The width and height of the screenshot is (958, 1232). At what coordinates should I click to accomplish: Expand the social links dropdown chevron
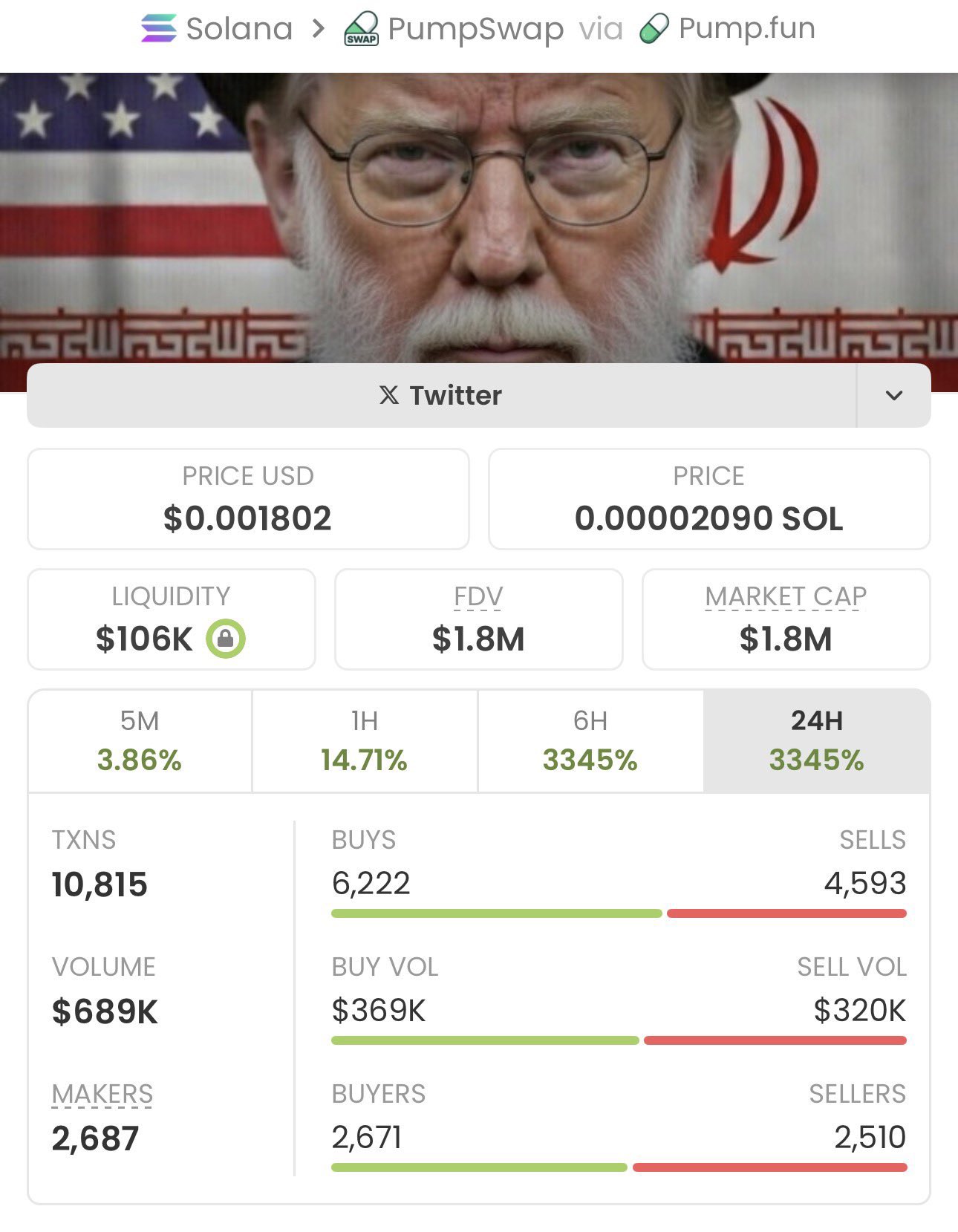[x=893, y=395]
